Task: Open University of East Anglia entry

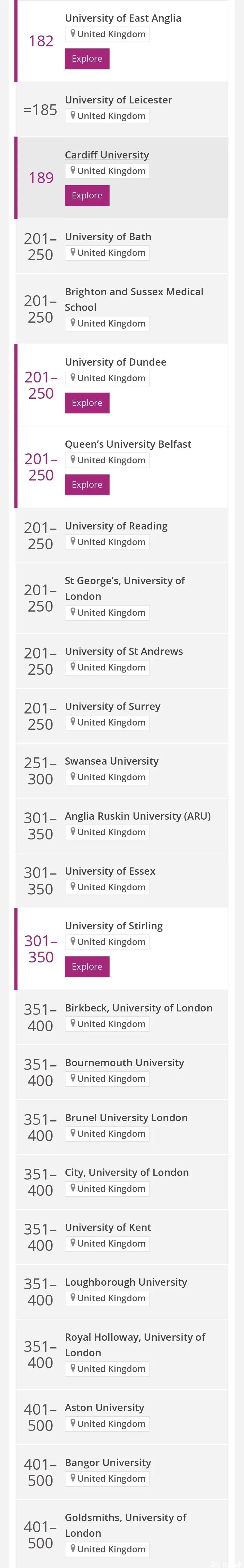Action: tap(123, 18)
